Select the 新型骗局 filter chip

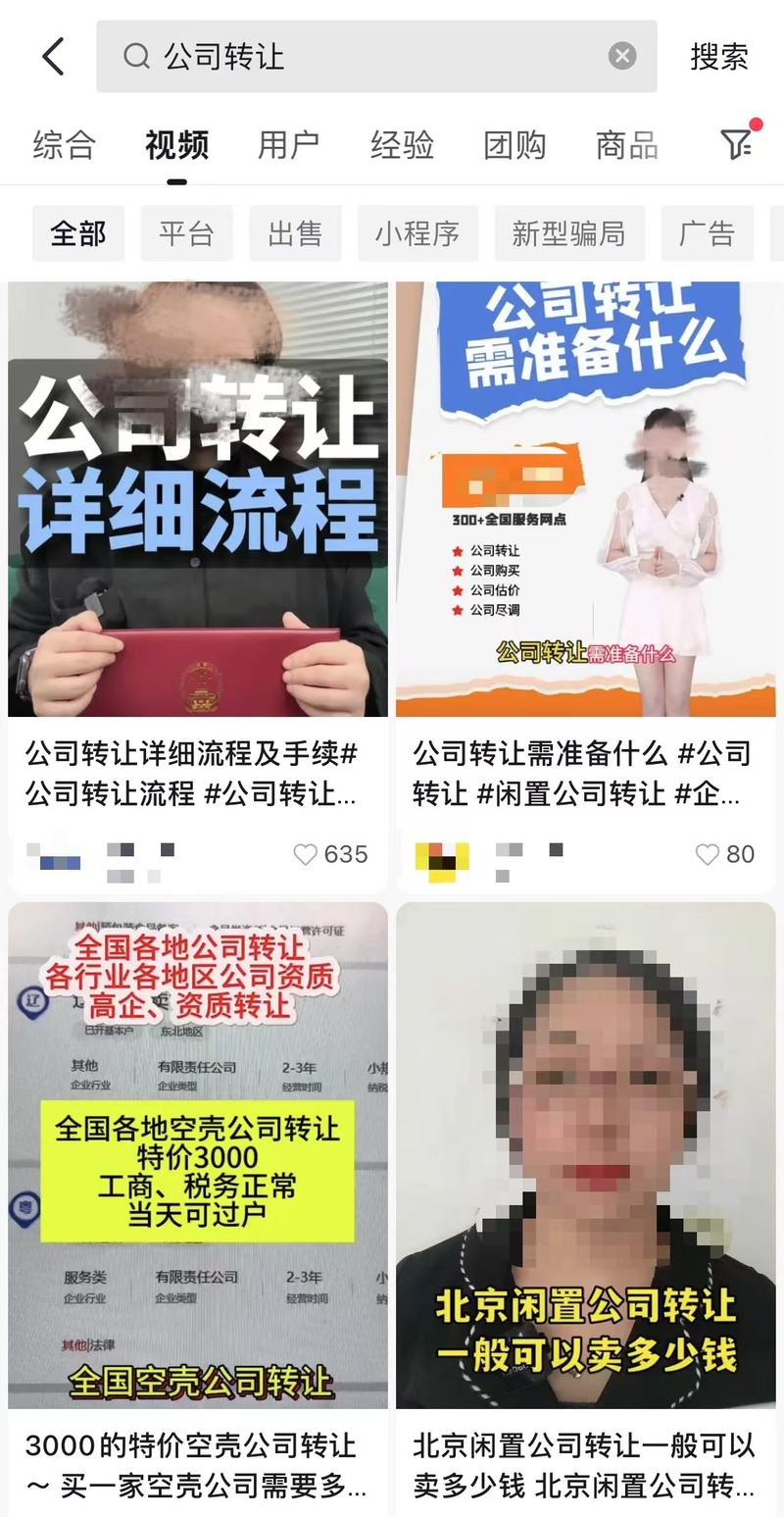click(x=568, y=233)
